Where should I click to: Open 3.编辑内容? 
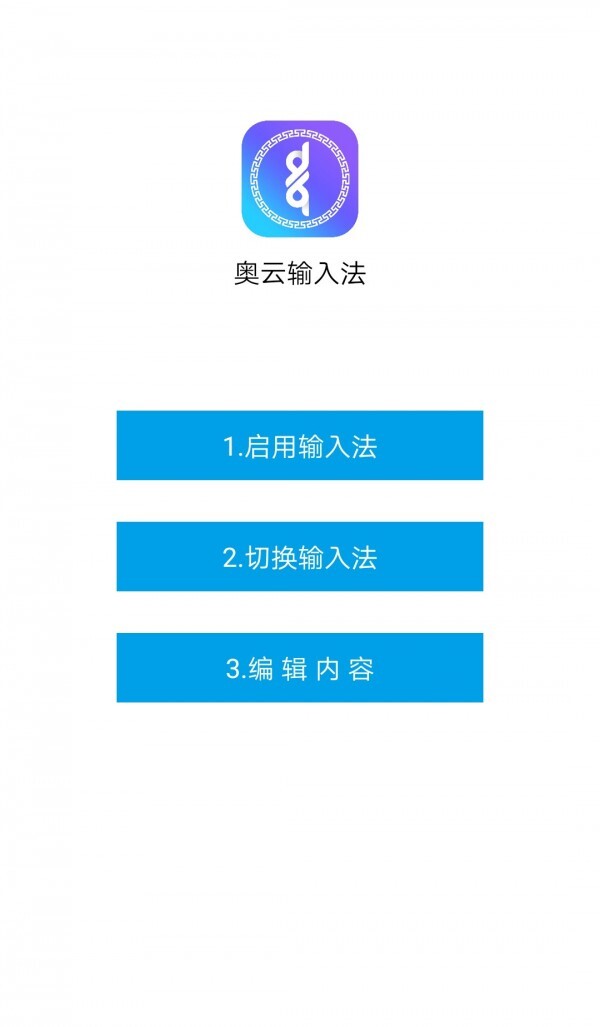click(299, 668)
